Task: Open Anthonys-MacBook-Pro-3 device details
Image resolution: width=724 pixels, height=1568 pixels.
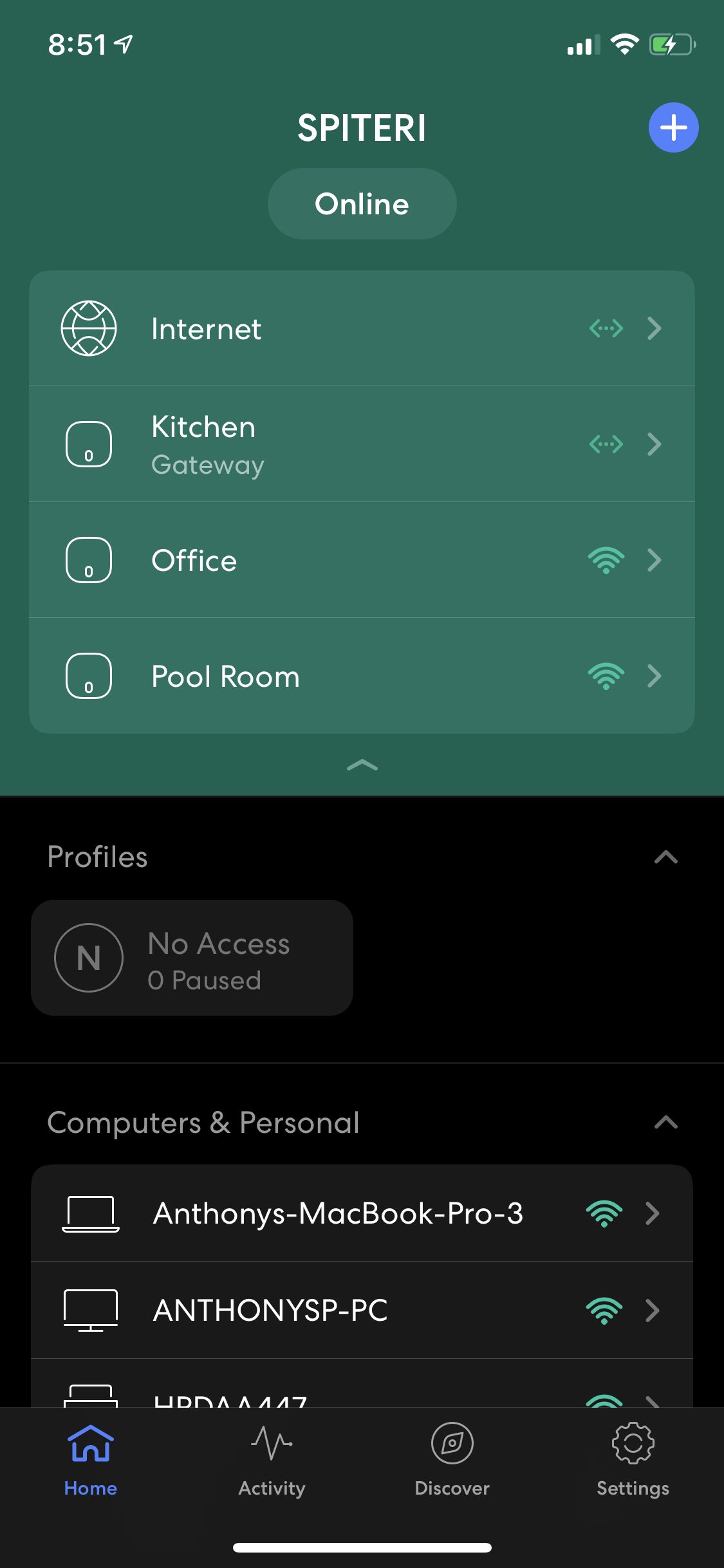Action: [x=362, y=1213]
